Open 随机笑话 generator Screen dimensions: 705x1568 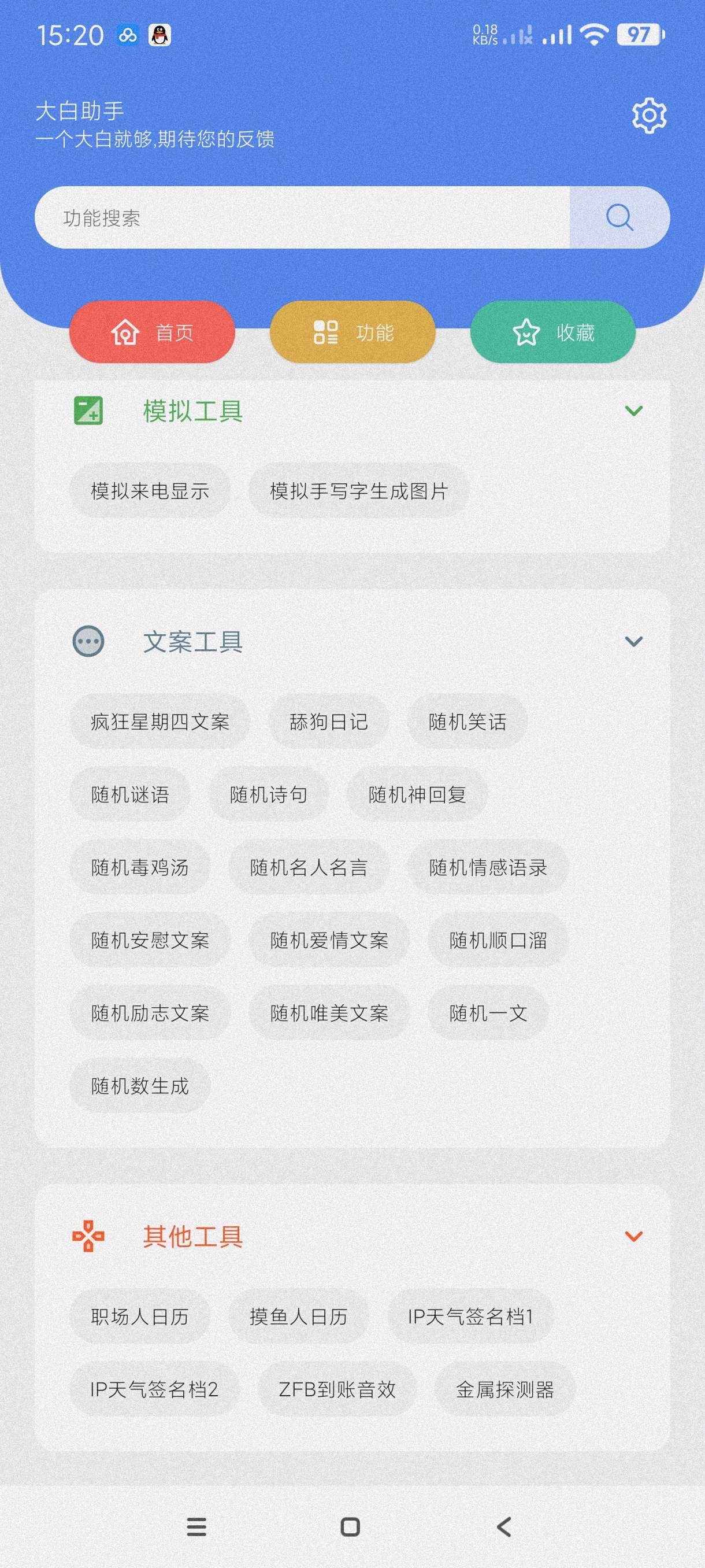[x=467, y=722]
